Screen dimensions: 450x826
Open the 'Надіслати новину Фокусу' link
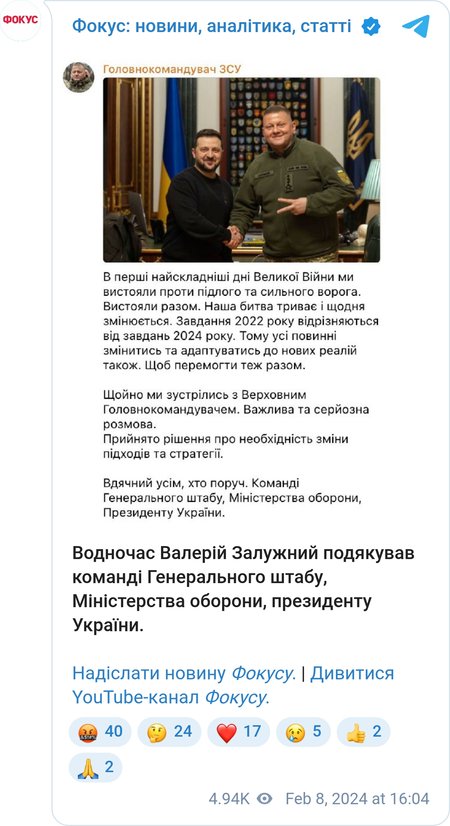(x=183, y=673)
